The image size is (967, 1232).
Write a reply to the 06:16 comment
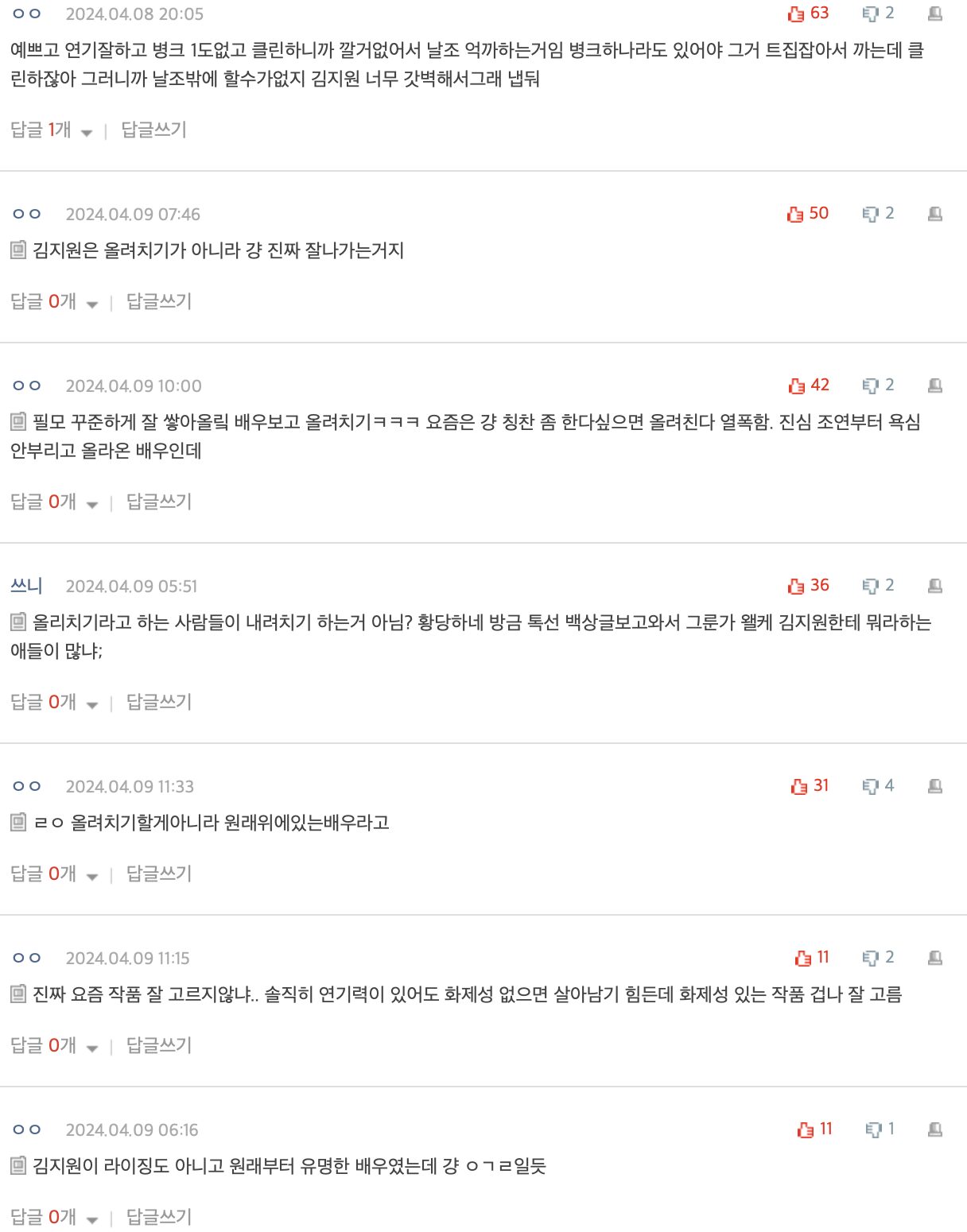click(159, 1217)
